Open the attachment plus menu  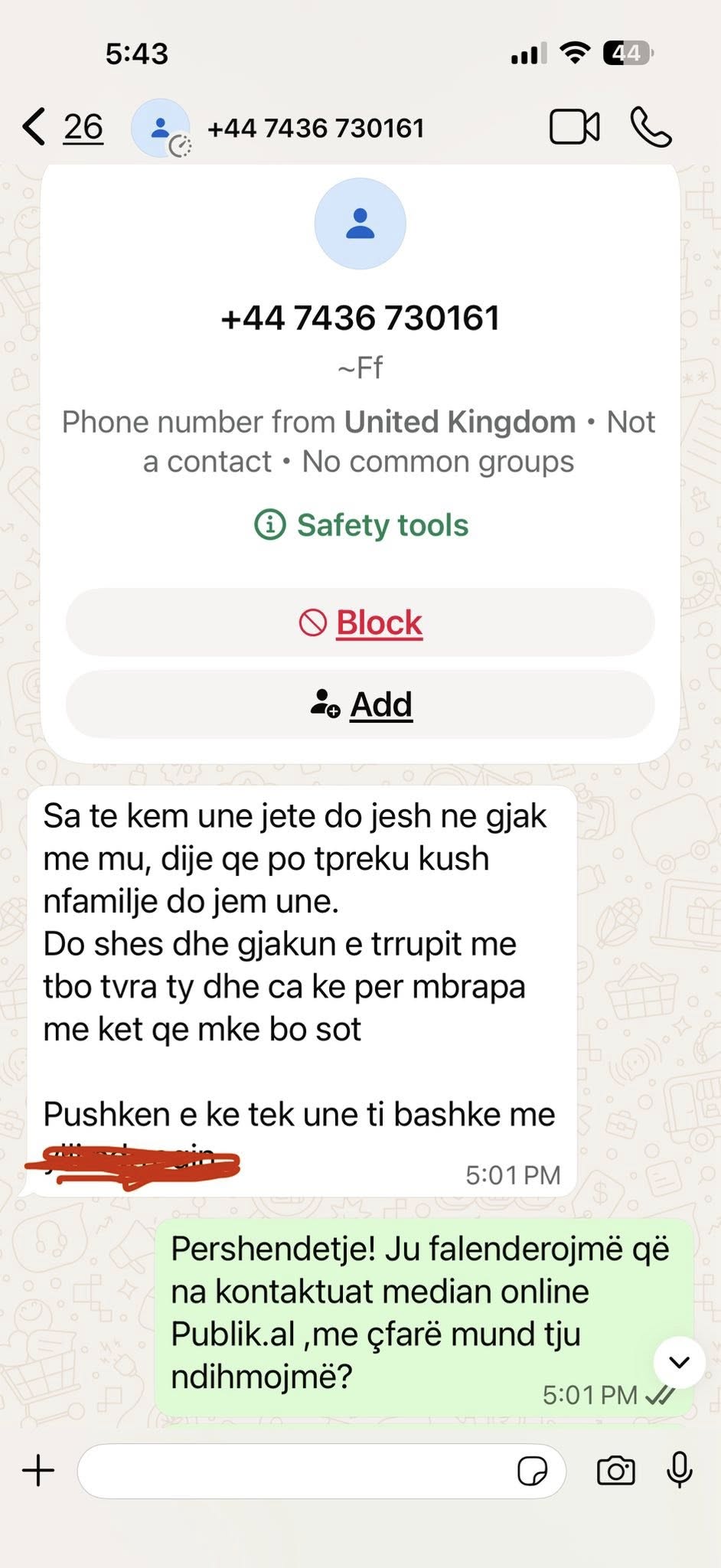38,1471
